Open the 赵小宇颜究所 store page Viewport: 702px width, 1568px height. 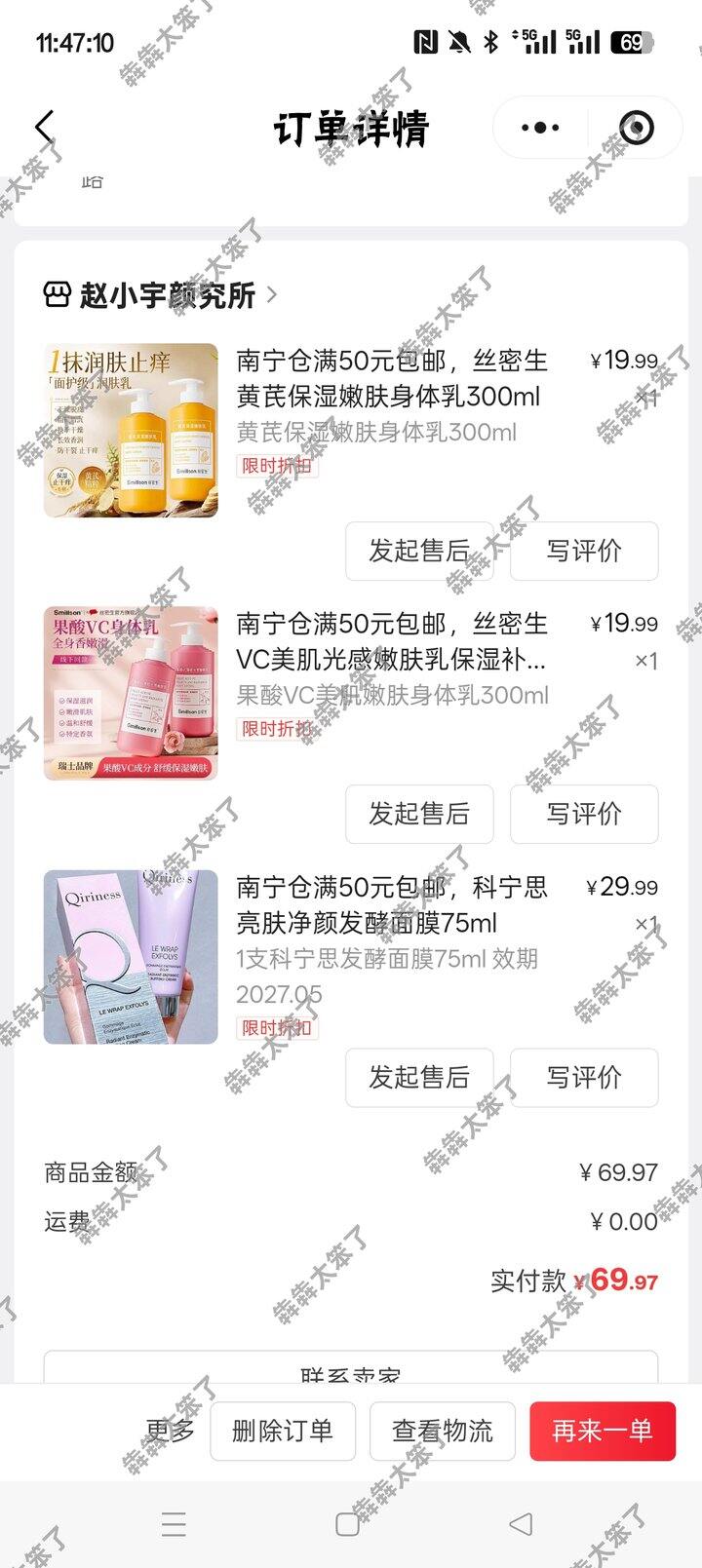(166, 294)
